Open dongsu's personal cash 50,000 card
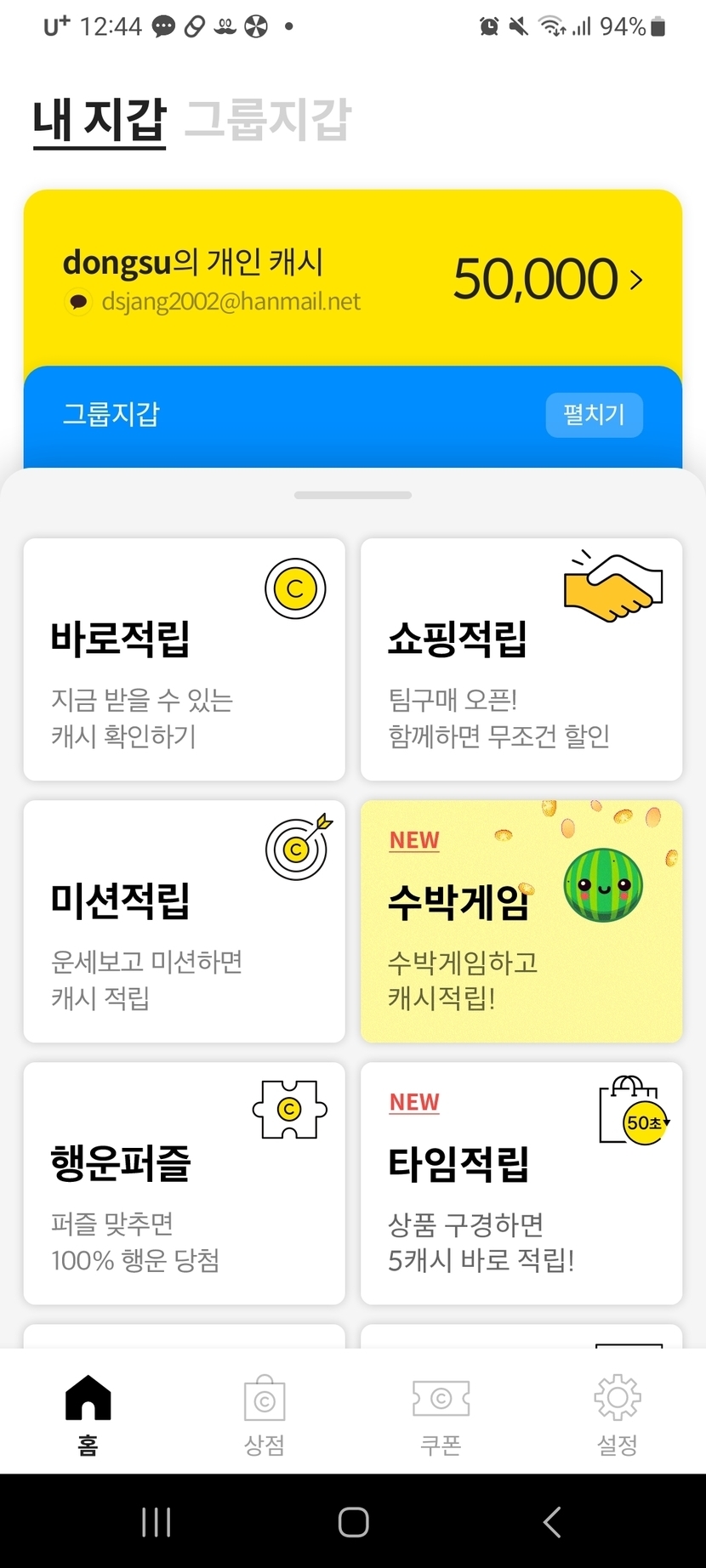The image size is (706, 1568). (353, 278)
